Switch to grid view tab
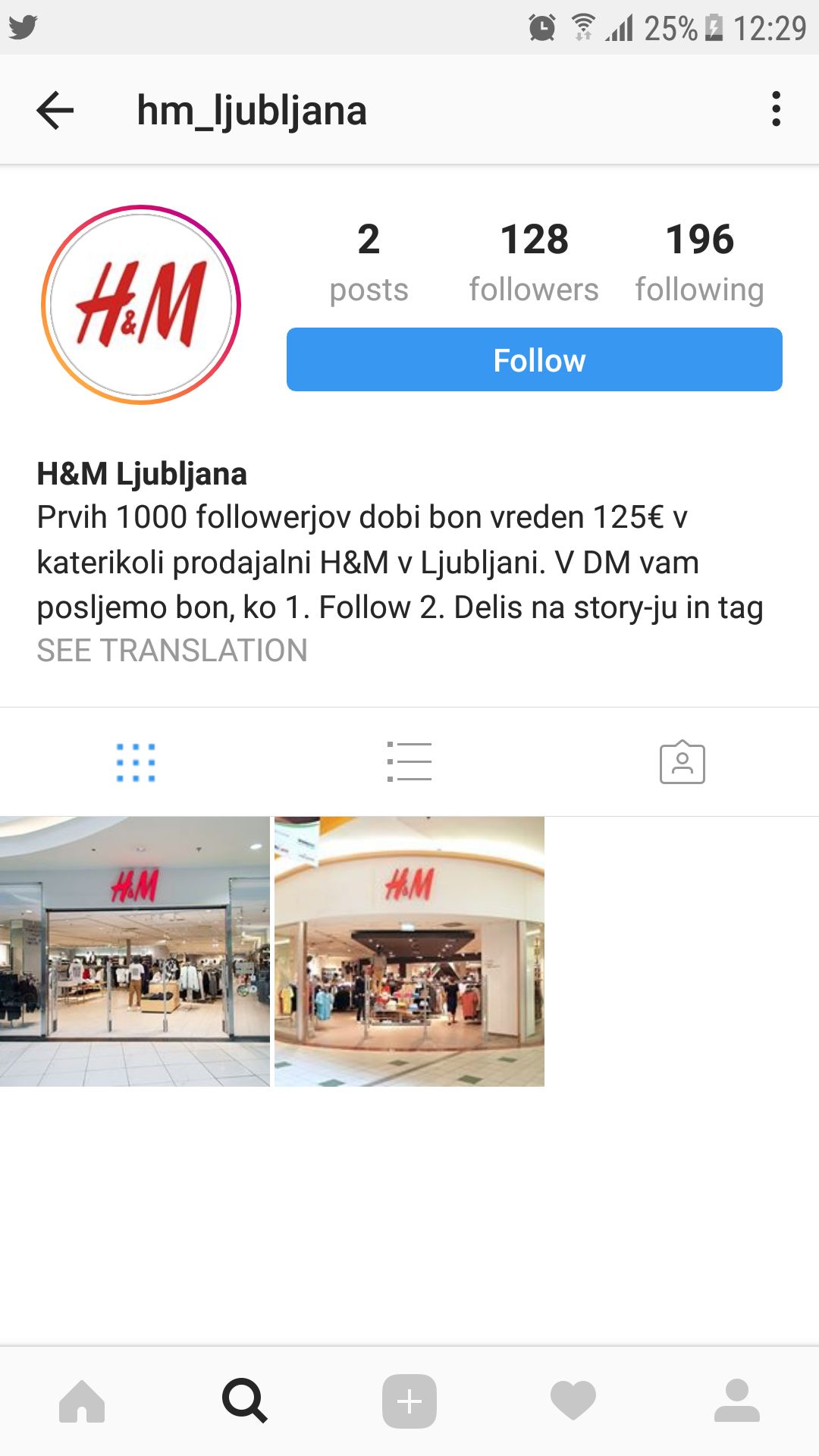This screenshot has width=819, height=1456. (x=136, y=762)
